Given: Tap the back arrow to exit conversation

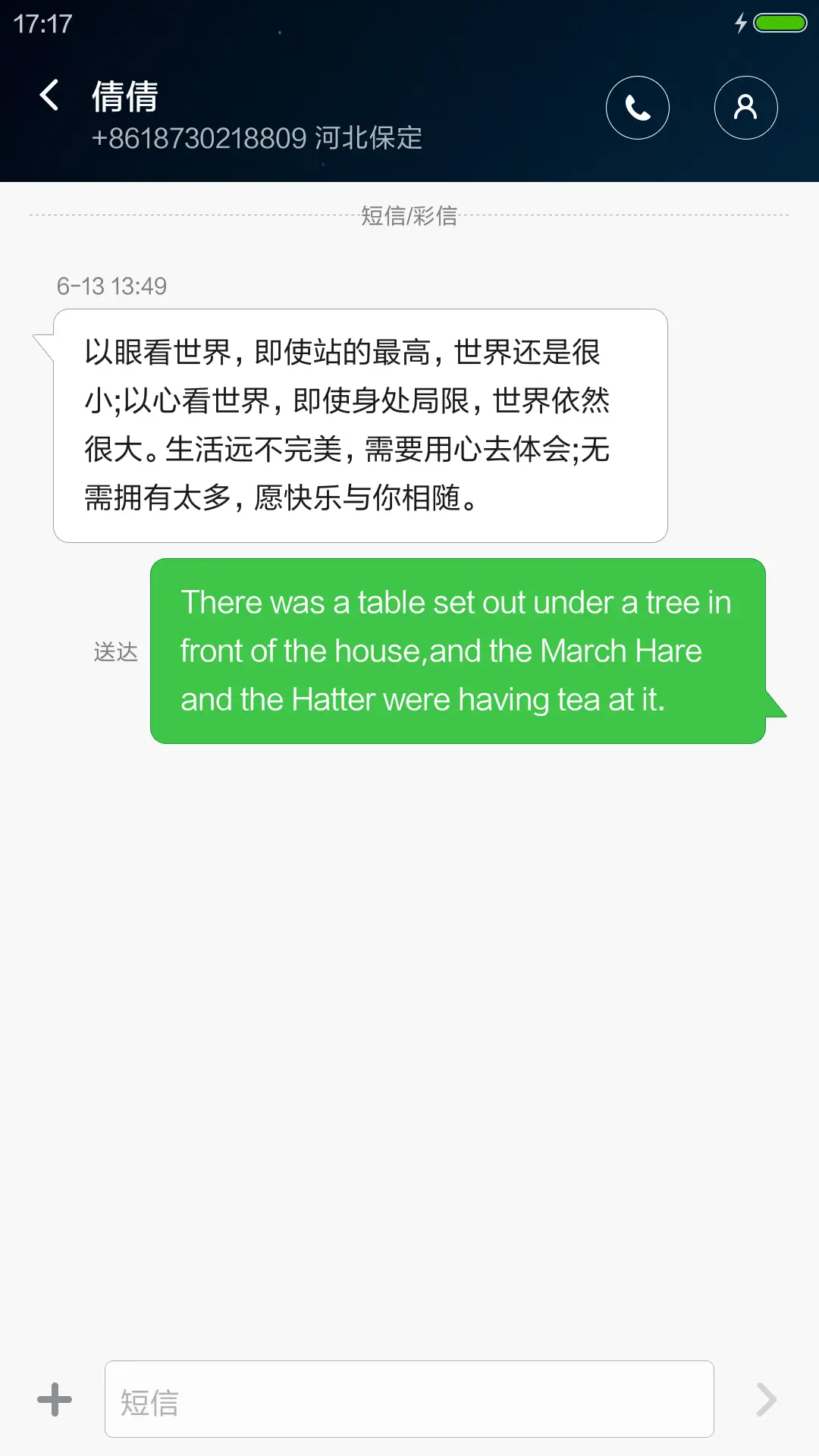Looking at the screenshot, I should [49, 97].
